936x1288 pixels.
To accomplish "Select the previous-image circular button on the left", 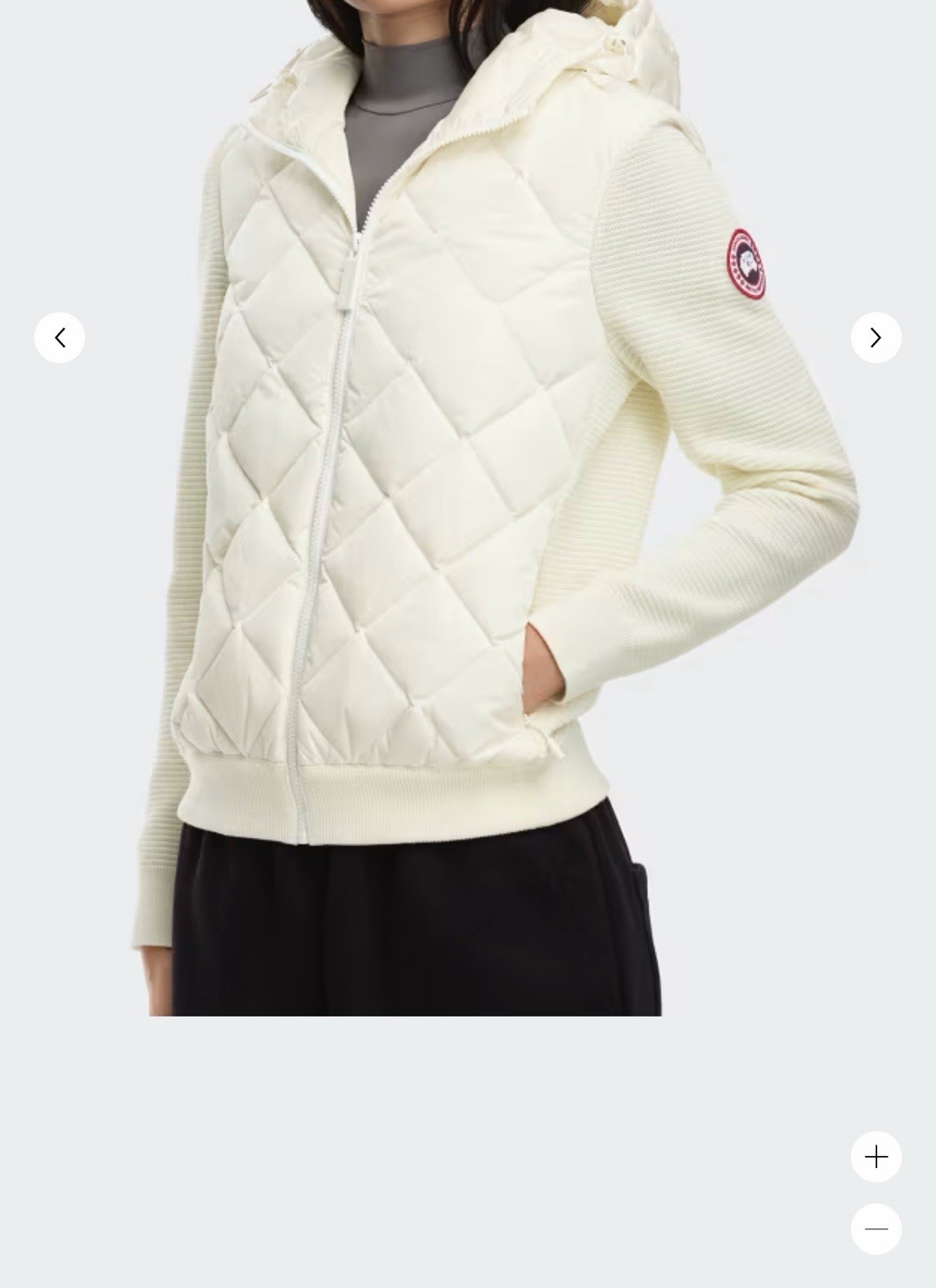I will coord(60,337).
